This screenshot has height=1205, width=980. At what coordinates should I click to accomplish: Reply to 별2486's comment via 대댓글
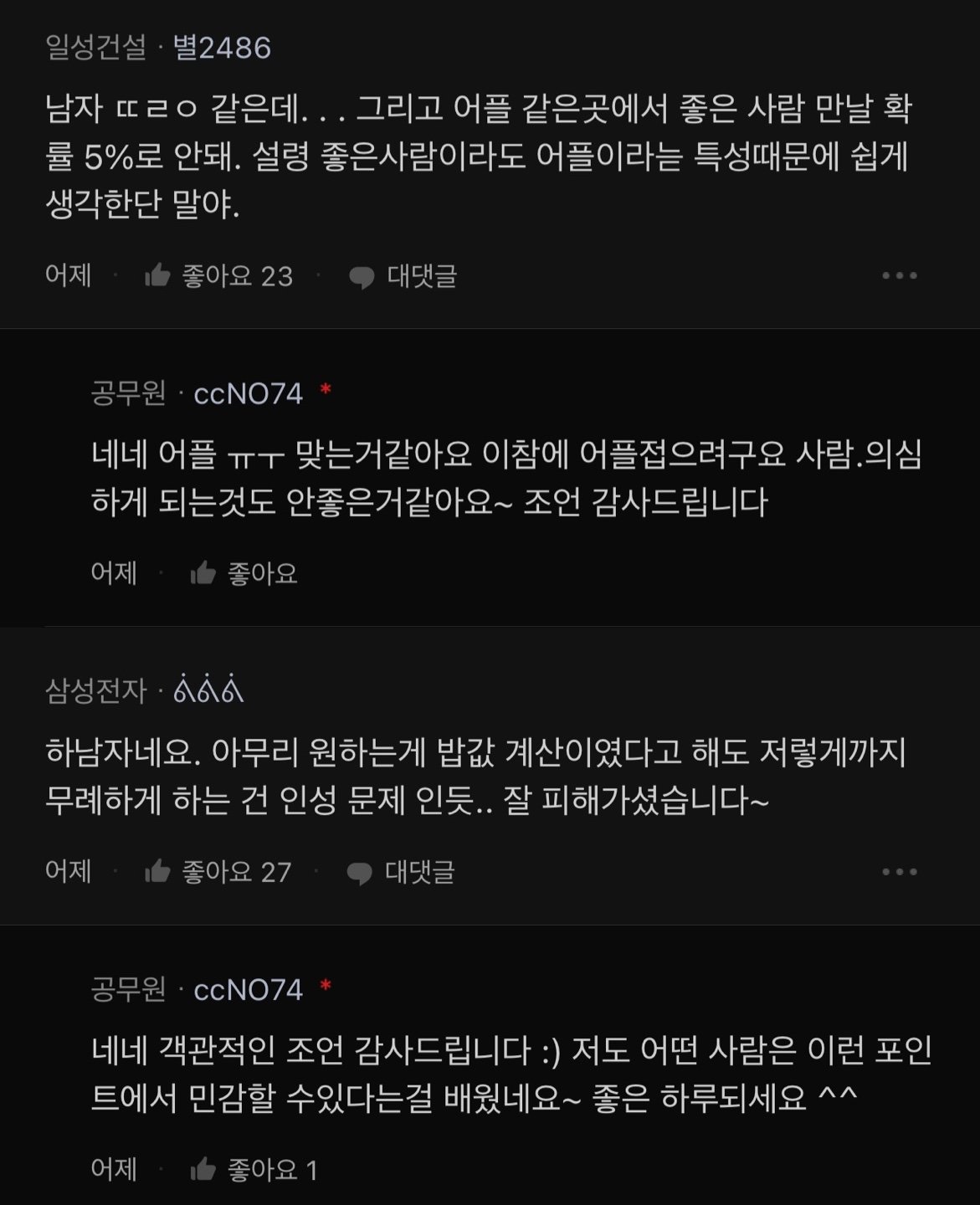(403, 276)
